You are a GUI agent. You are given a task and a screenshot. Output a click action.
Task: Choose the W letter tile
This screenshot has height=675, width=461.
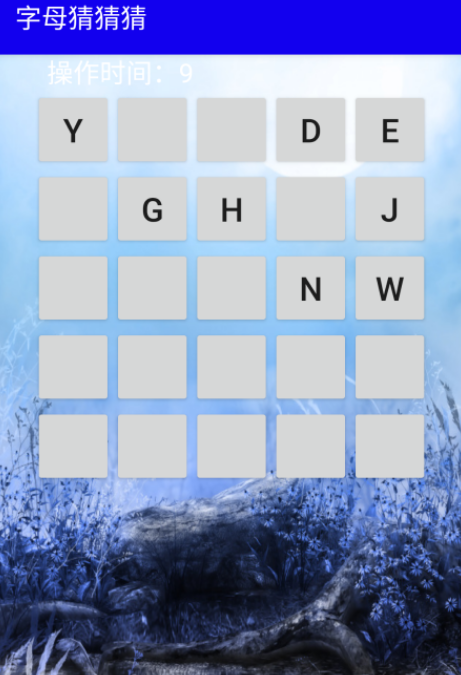coord(390,288)
